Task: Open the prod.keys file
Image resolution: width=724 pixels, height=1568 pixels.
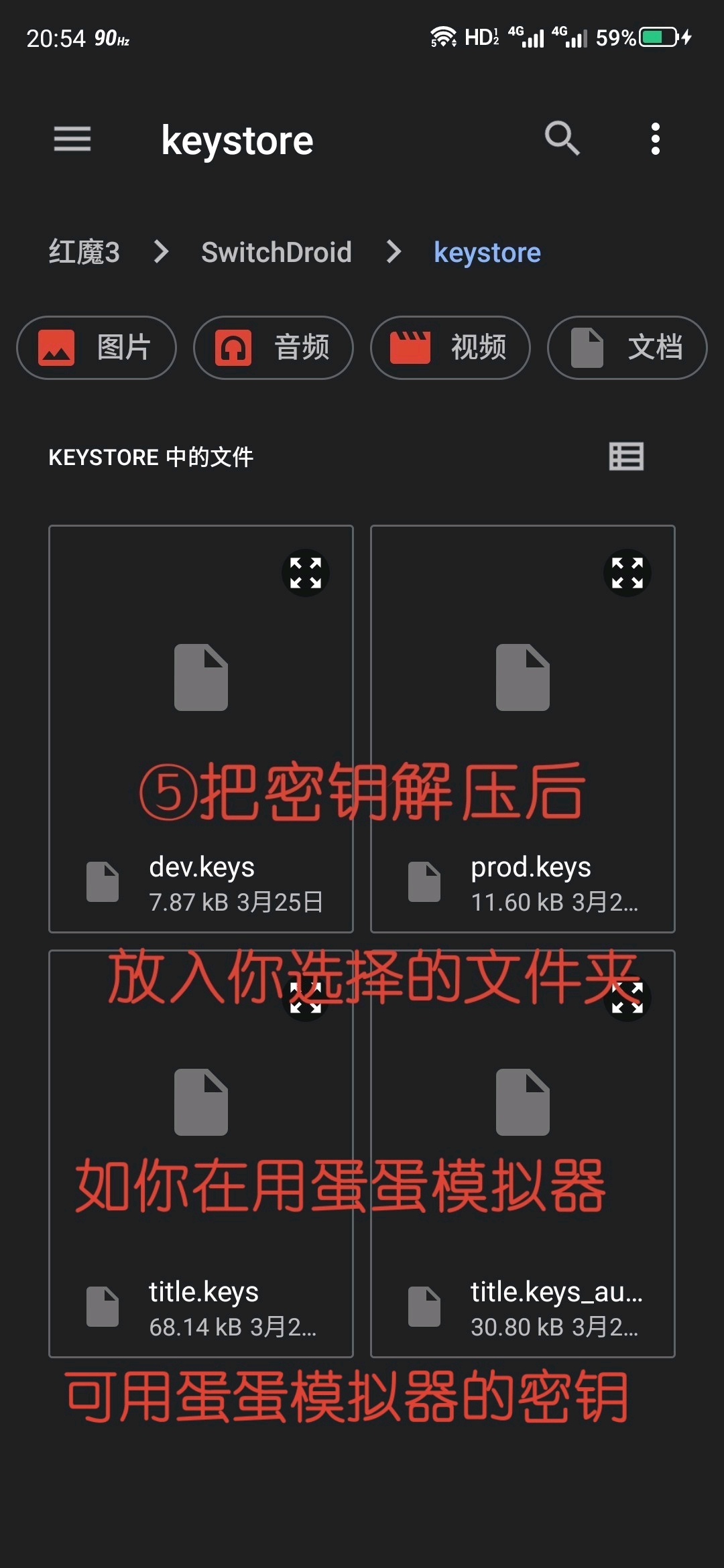Action: tap(524, 728)
